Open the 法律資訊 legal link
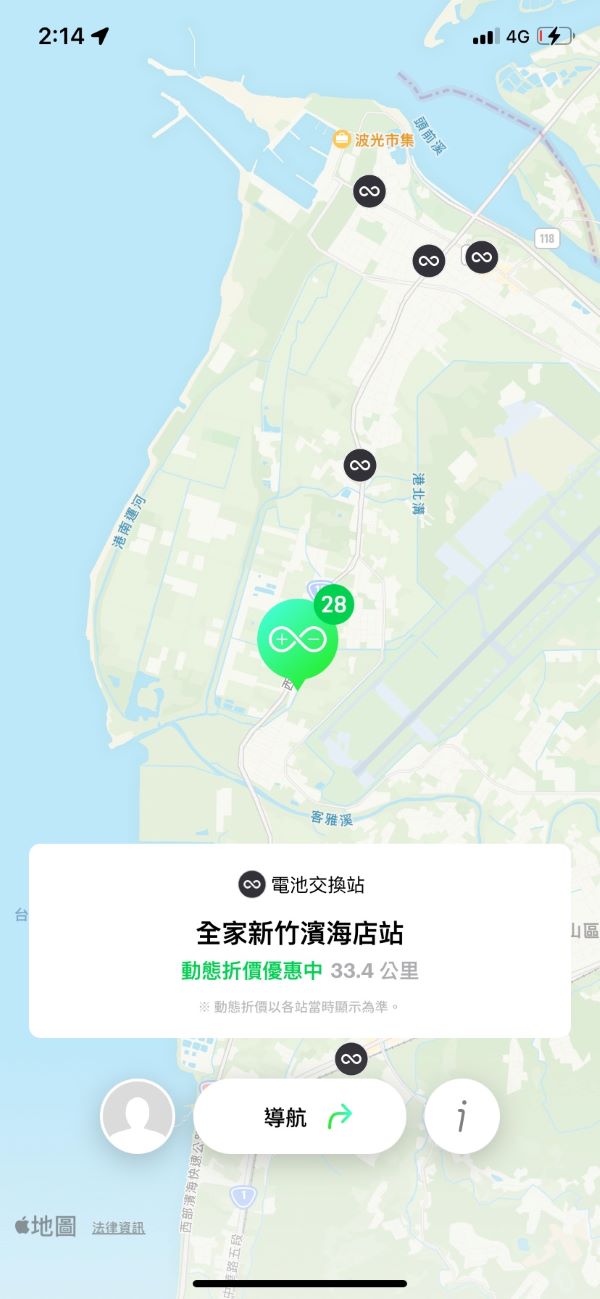Image resolution: width=600 pixels, height=1299 pixels. click(118, 1227)
